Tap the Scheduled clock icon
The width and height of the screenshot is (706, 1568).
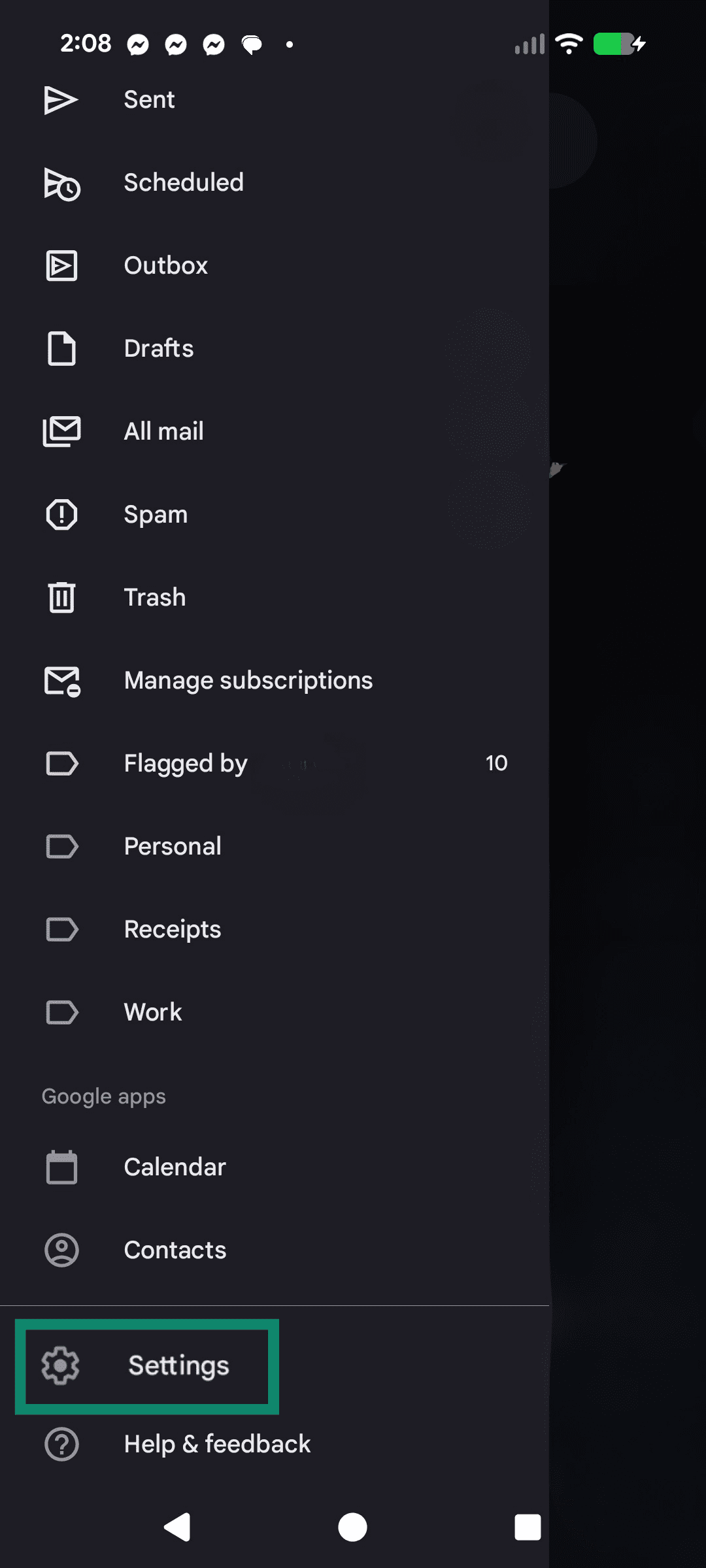point(61,183)
